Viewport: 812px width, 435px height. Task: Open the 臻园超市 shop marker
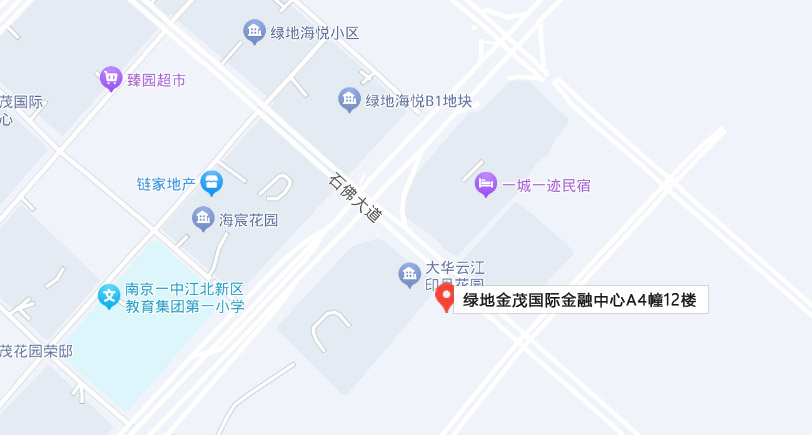pos(111,79)
